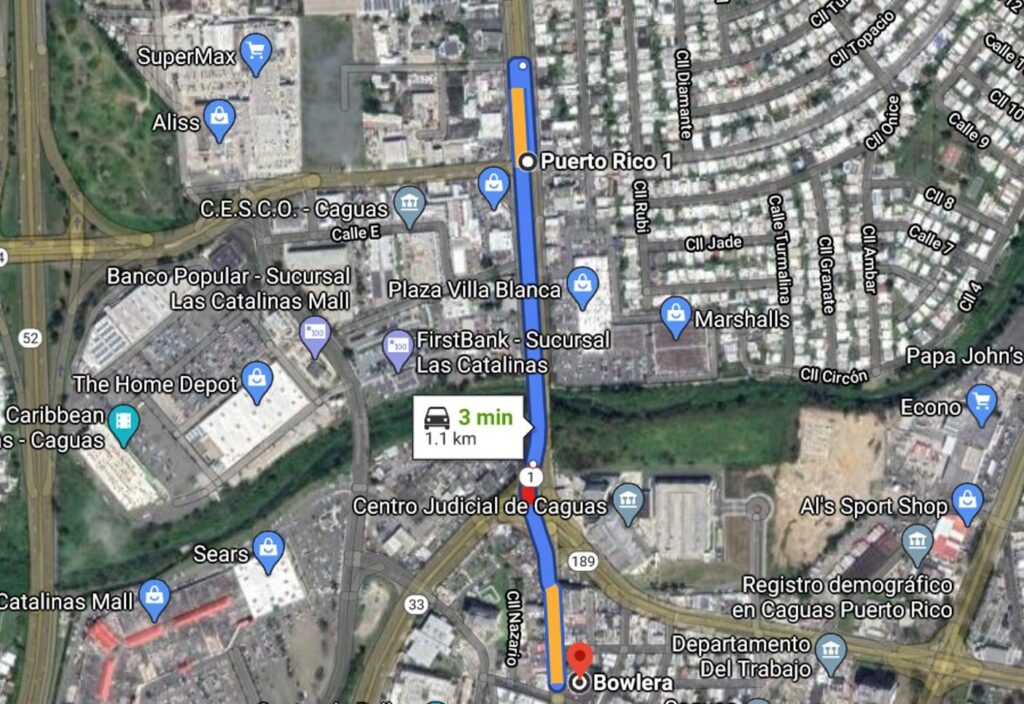The width and height of the screenshot is (1024, 704).
Task: Open C.E.S.C.O. - Caguas place marker
Action: click(409, 207)
